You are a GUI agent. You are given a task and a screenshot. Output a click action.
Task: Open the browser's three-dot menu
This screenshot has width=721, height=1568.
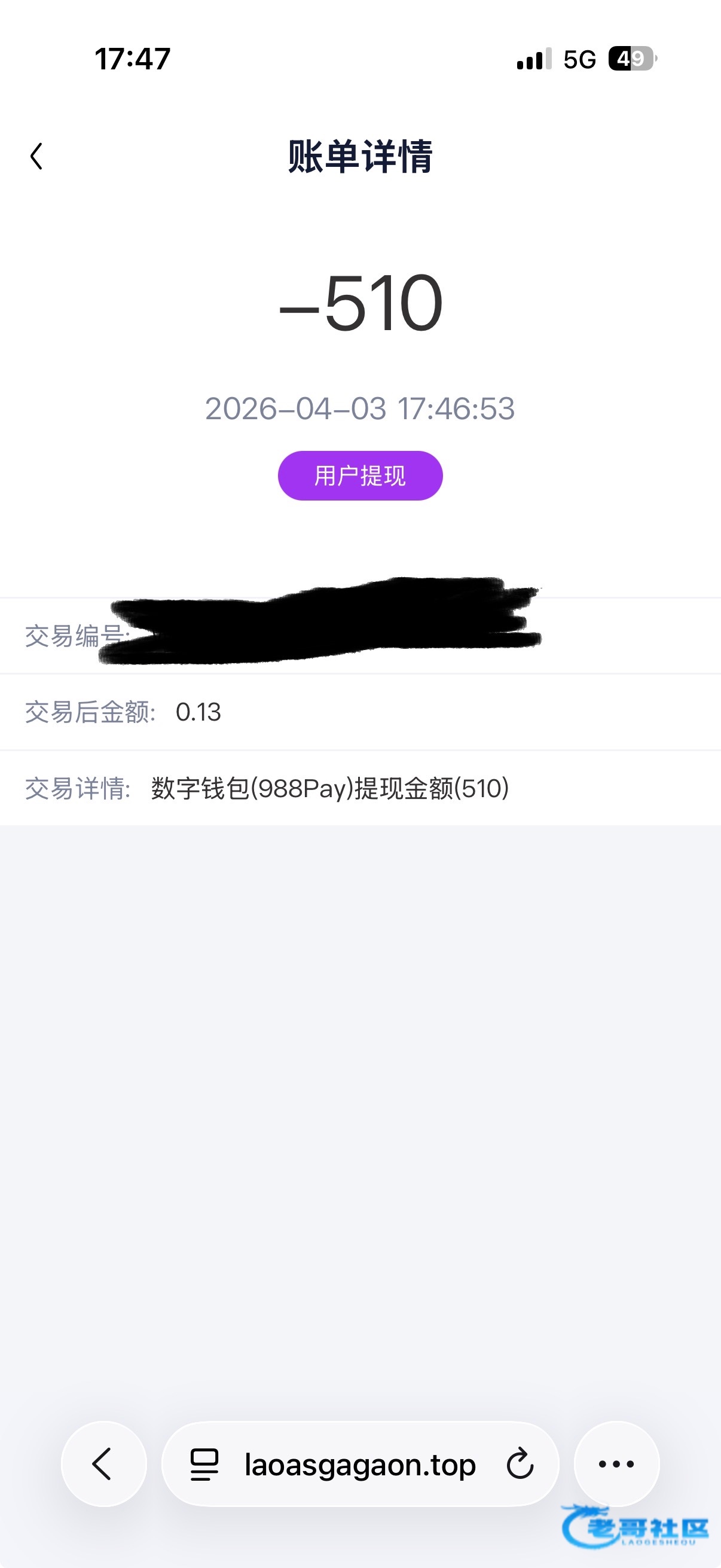tap(616, 1464)
